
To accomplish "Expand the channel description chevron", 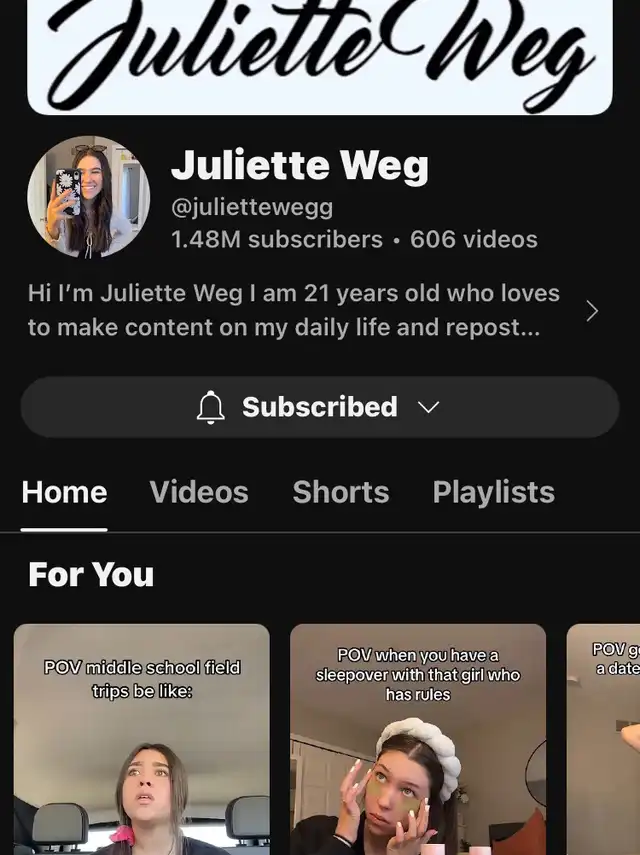I will [x=591, y=311].
